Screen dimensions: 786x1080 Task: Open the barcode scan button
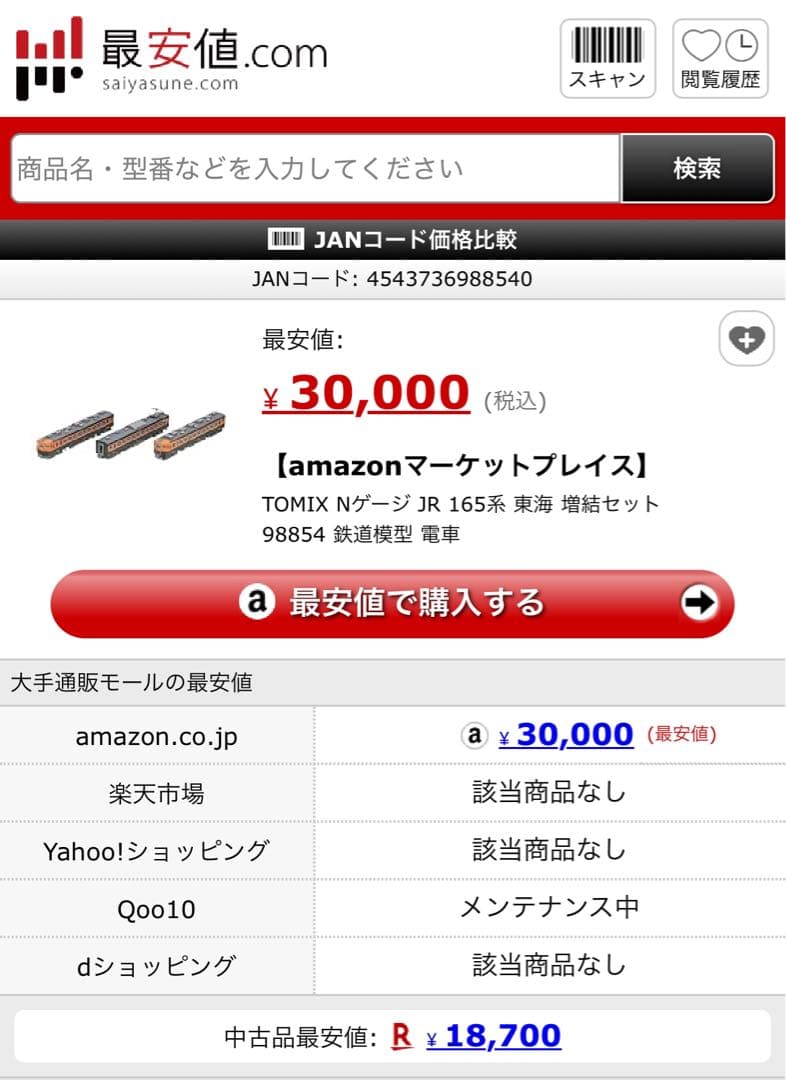coord(607,58)
